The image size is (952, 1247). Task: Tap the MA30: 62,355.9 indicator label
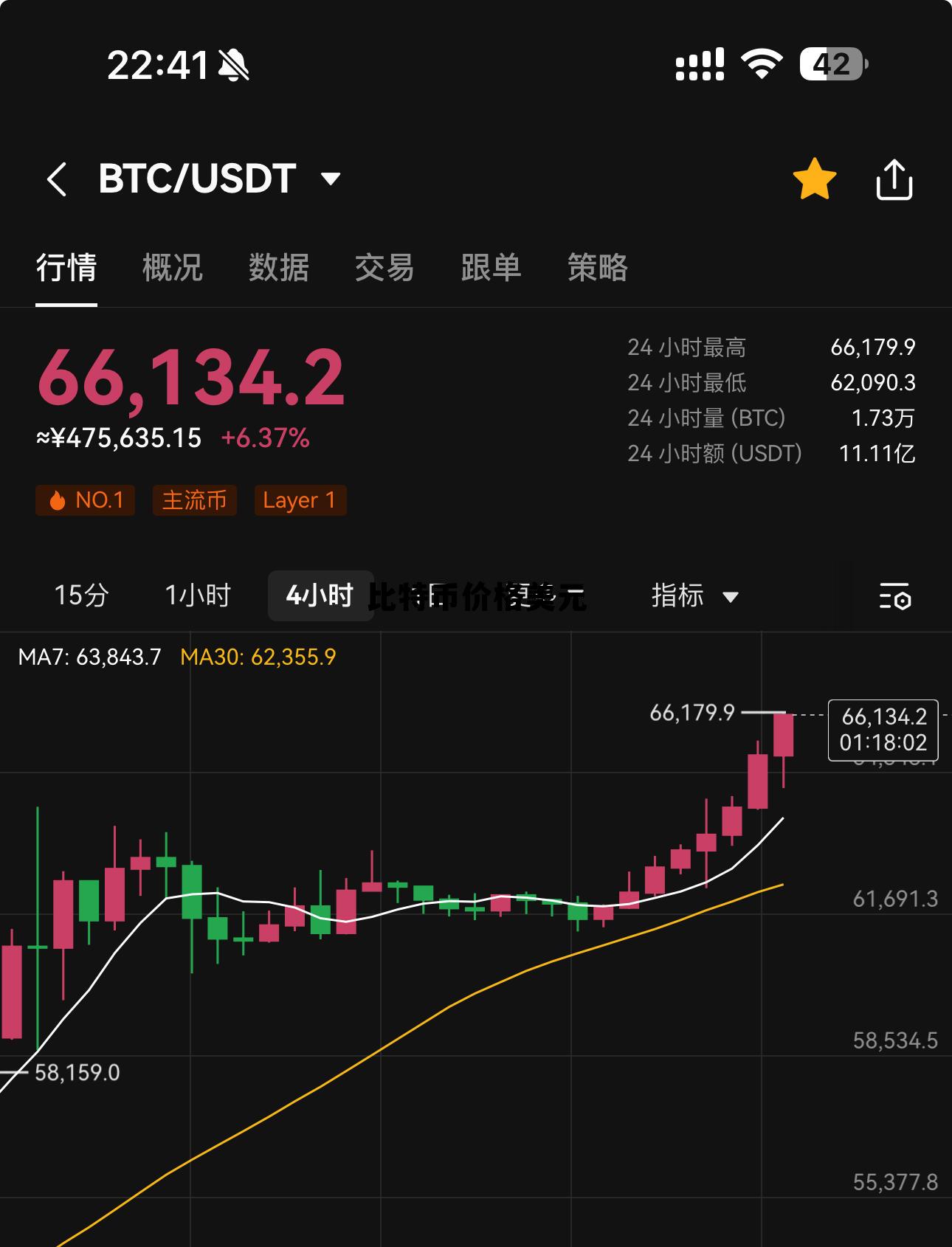pos(258,656)
